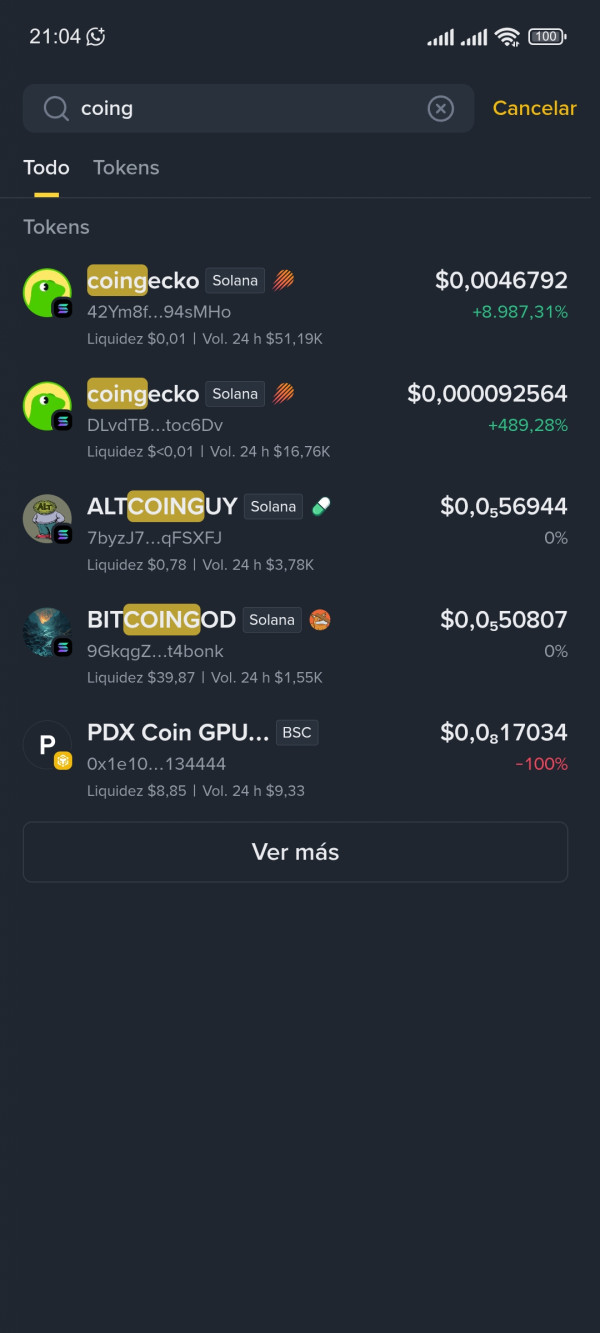Open the ALTCOINGUY token result

point(295,533)
